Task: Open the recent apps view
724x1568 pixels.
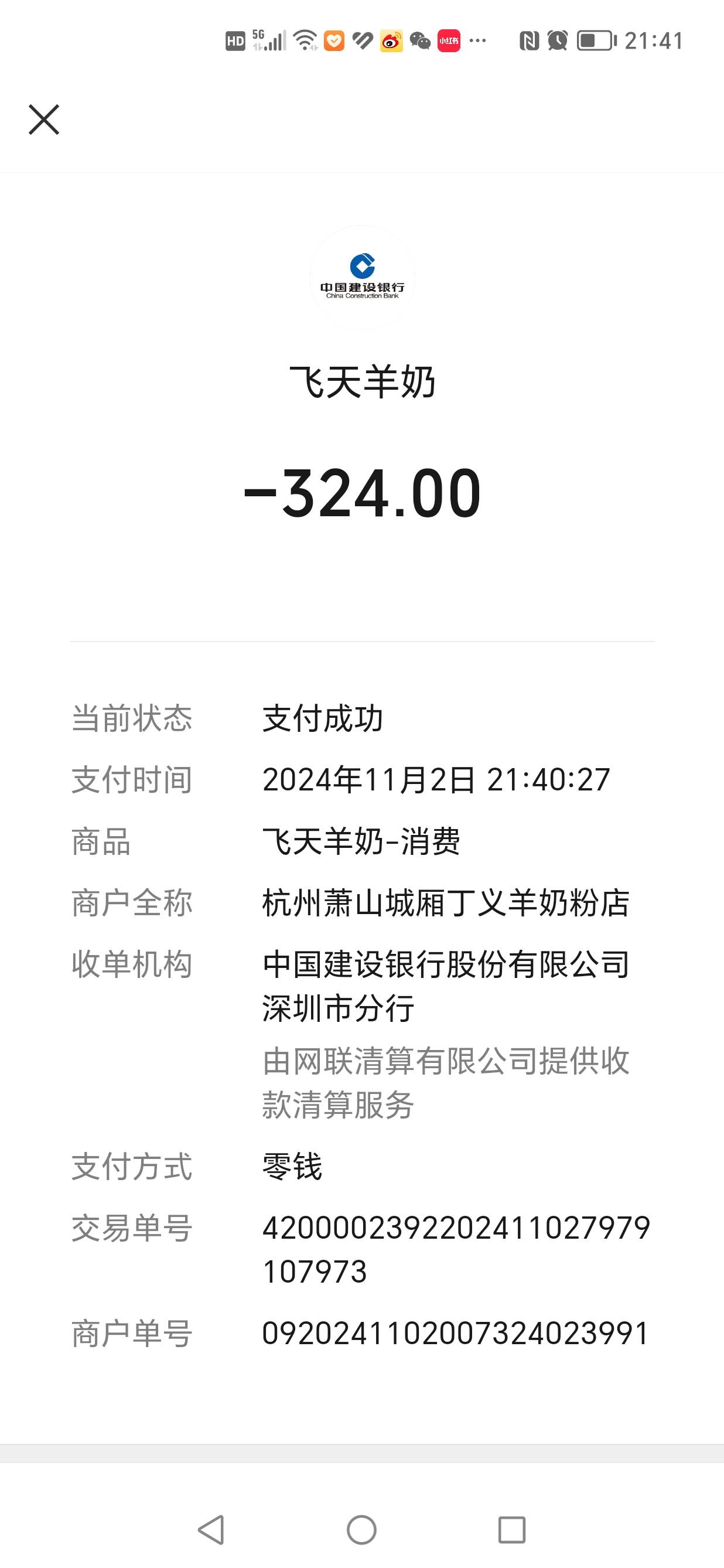Action: (512, 1530)
